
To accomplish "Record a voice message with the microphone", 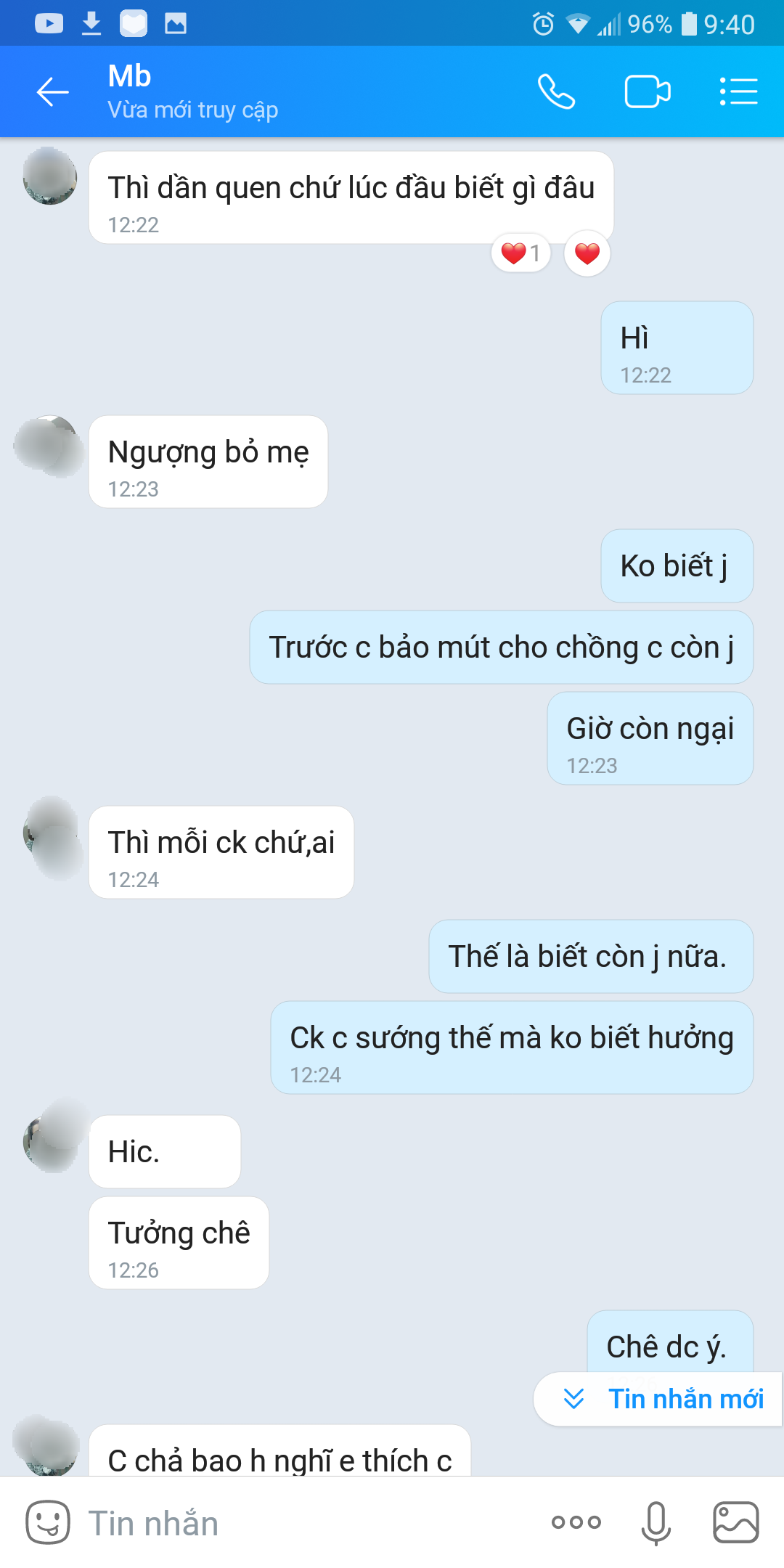I will pos(656,1522).
